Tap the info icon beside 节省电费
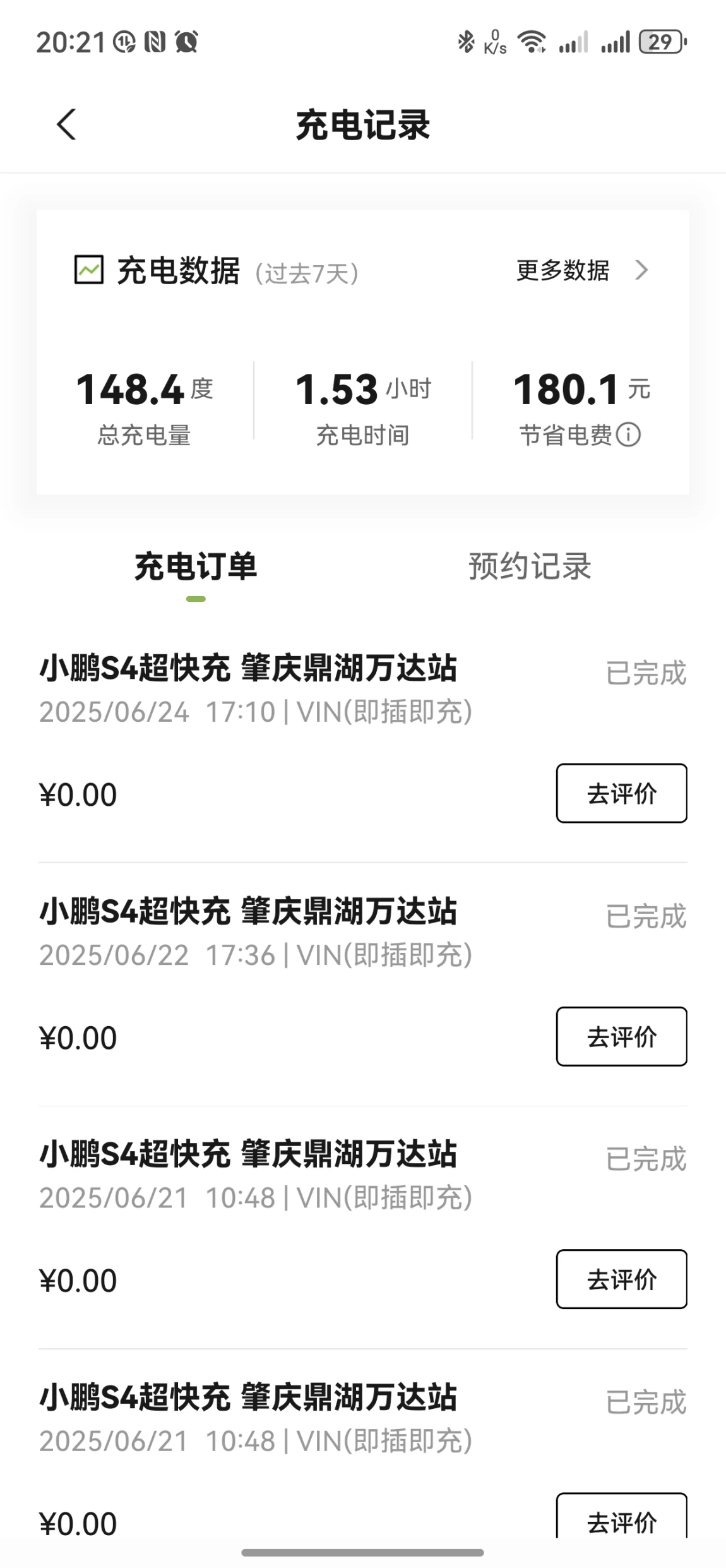Screen dimensions: 726x1568 point(628,435)
